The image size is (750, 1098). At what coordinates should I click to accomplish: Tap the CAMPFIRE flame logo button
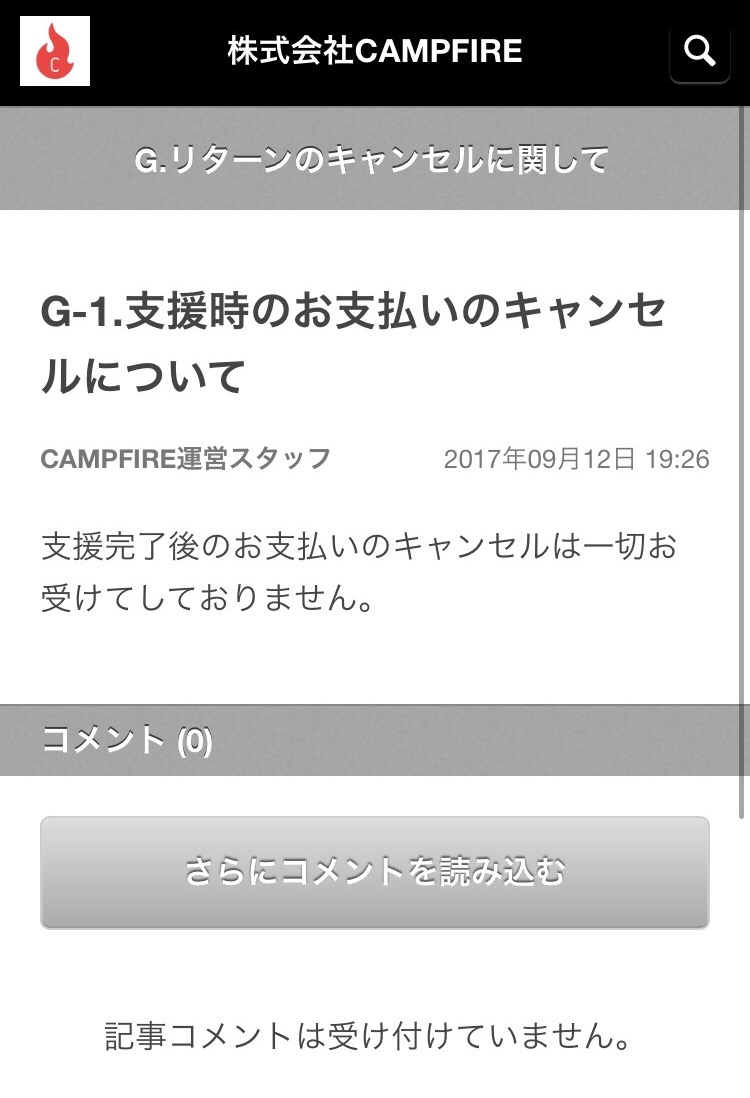coord(55,51)
